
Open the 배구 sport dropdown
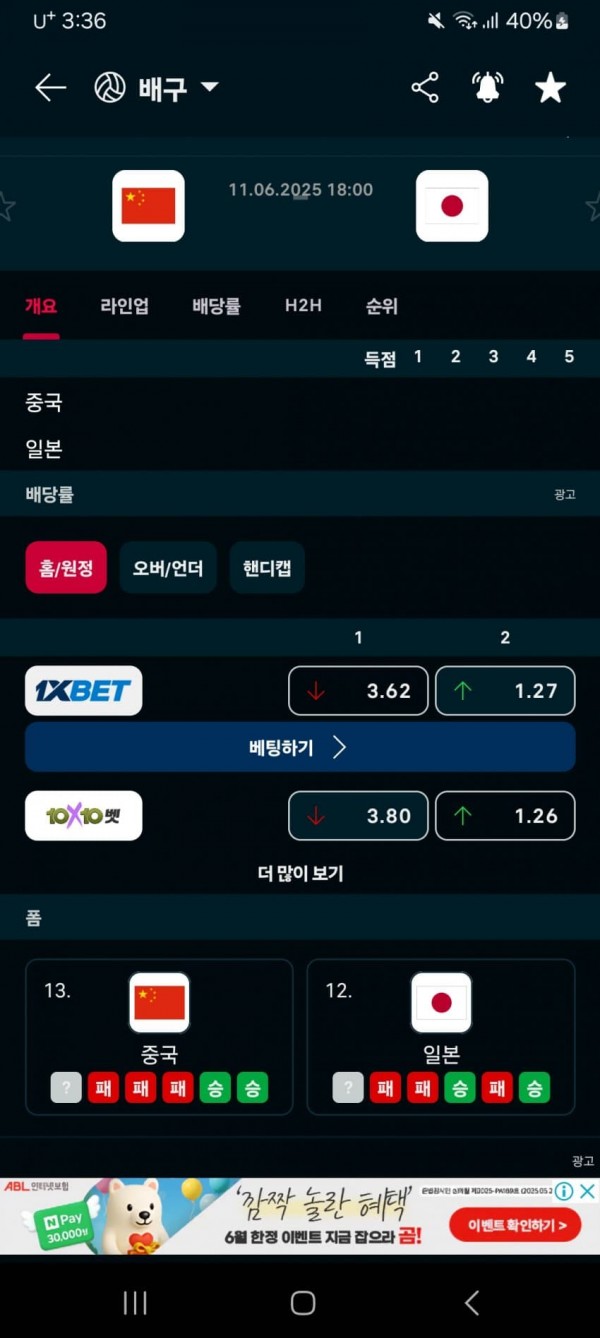[158, 88]
